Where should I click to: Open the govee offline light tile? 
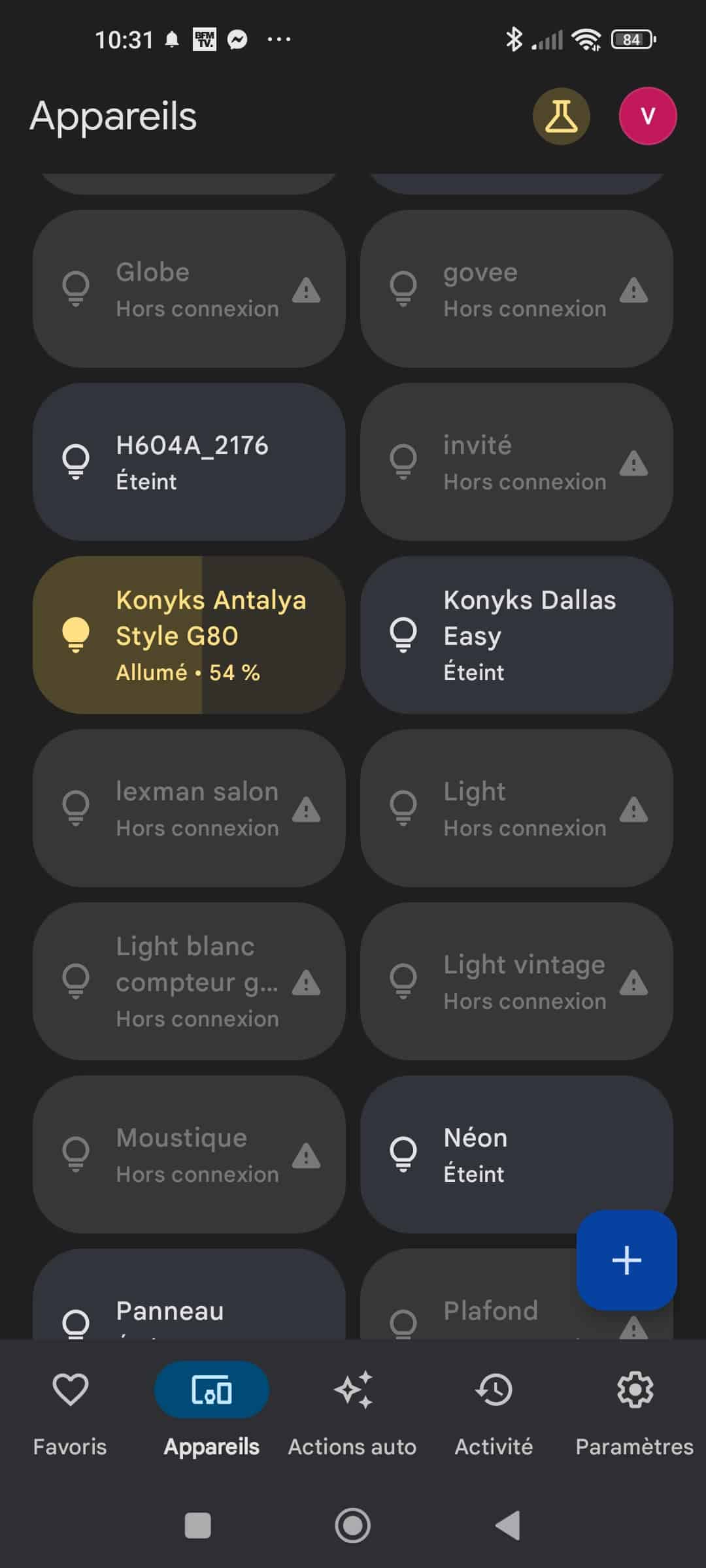point(516,289)
